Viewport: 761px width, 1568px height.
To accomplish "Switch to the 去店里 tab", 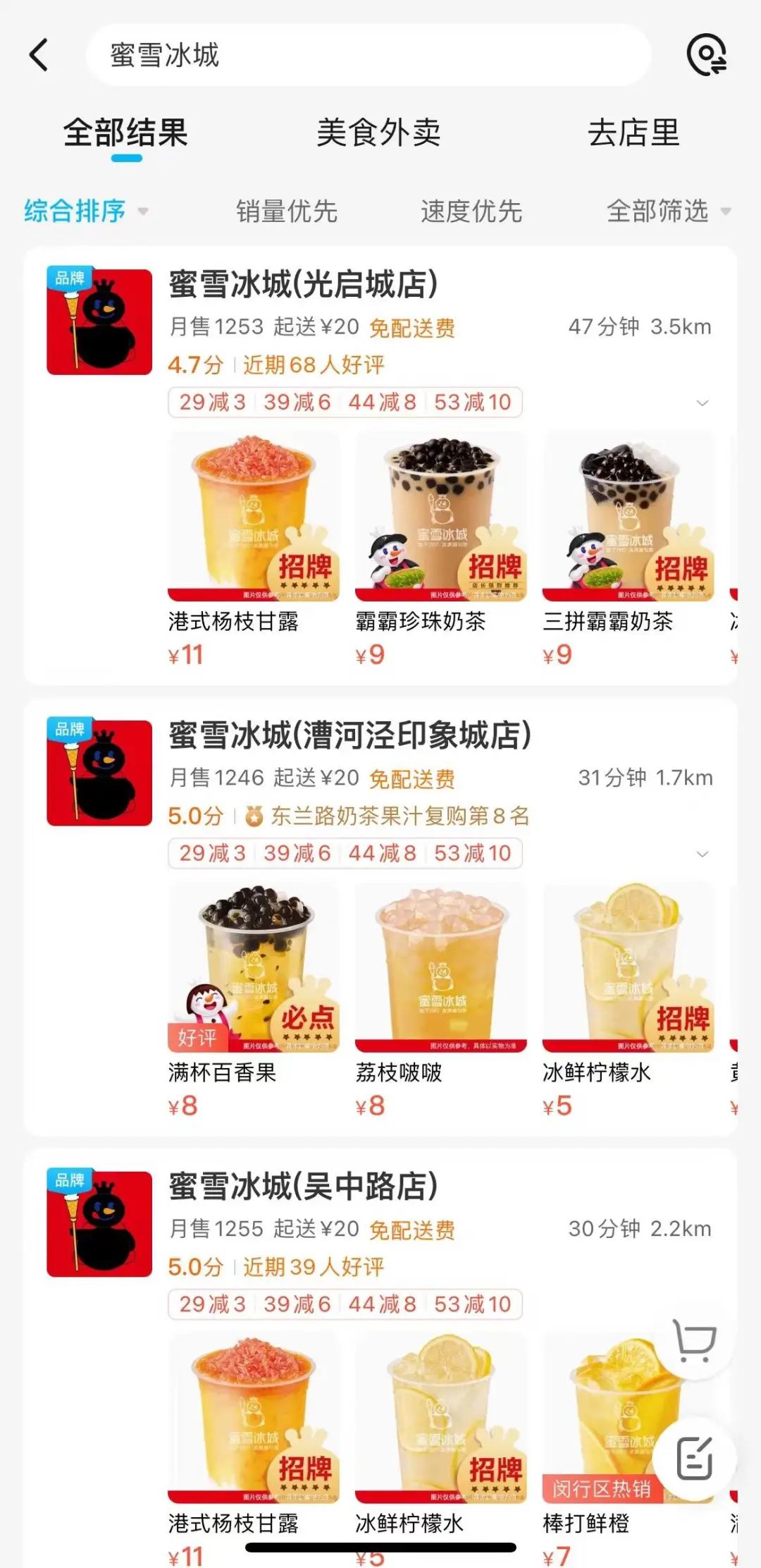I will click(x=633, y=133).
